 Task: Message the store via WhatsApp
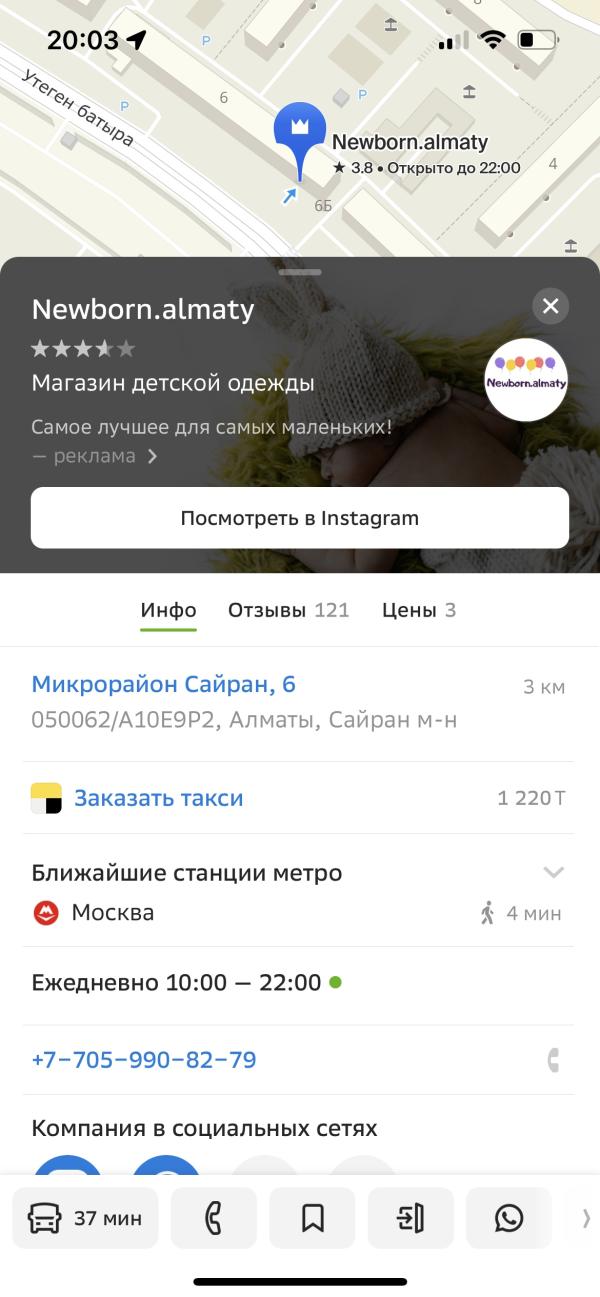[509, 1218]
